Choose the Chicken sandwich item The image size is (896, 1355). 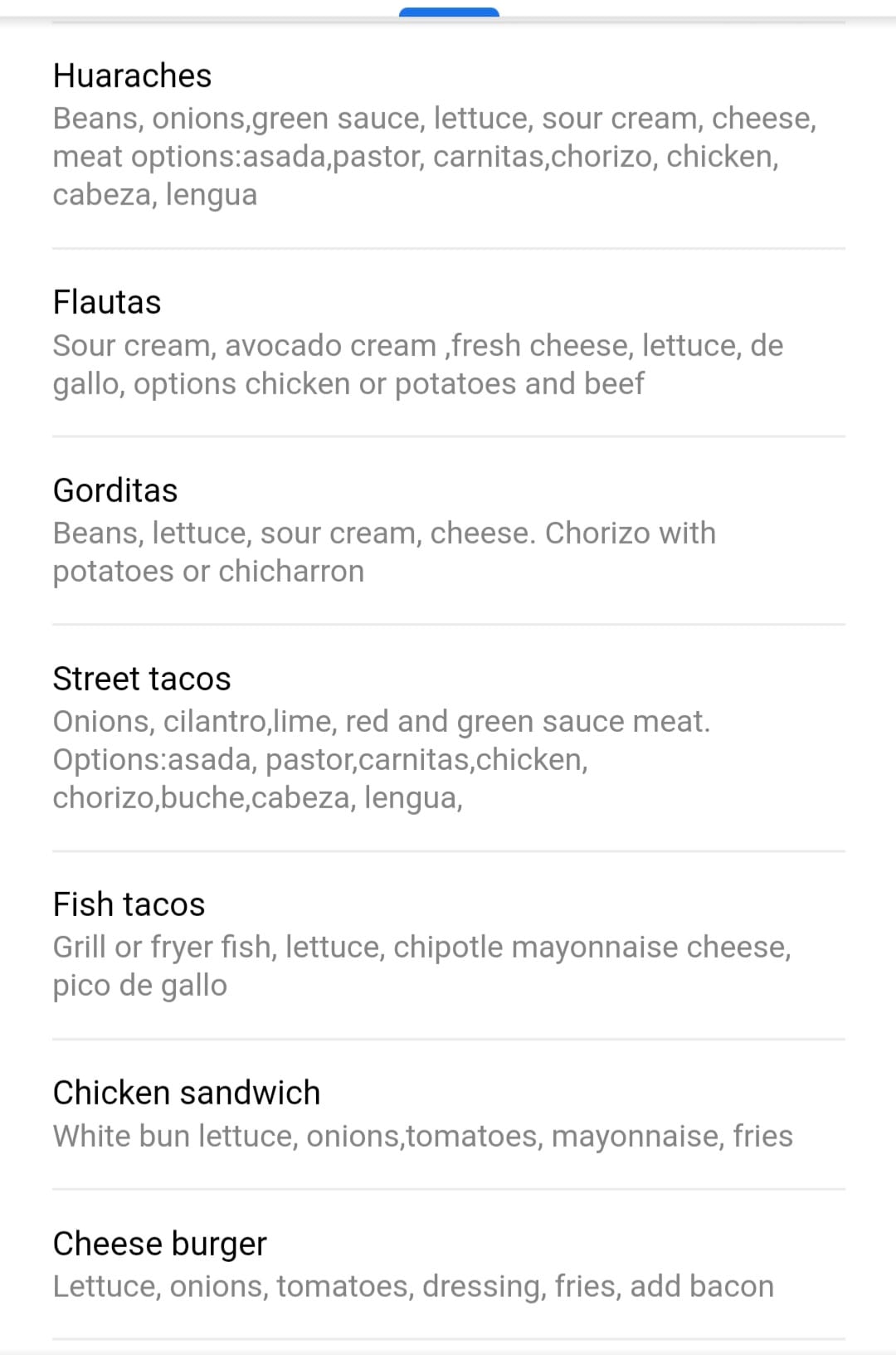point(187,1093)
